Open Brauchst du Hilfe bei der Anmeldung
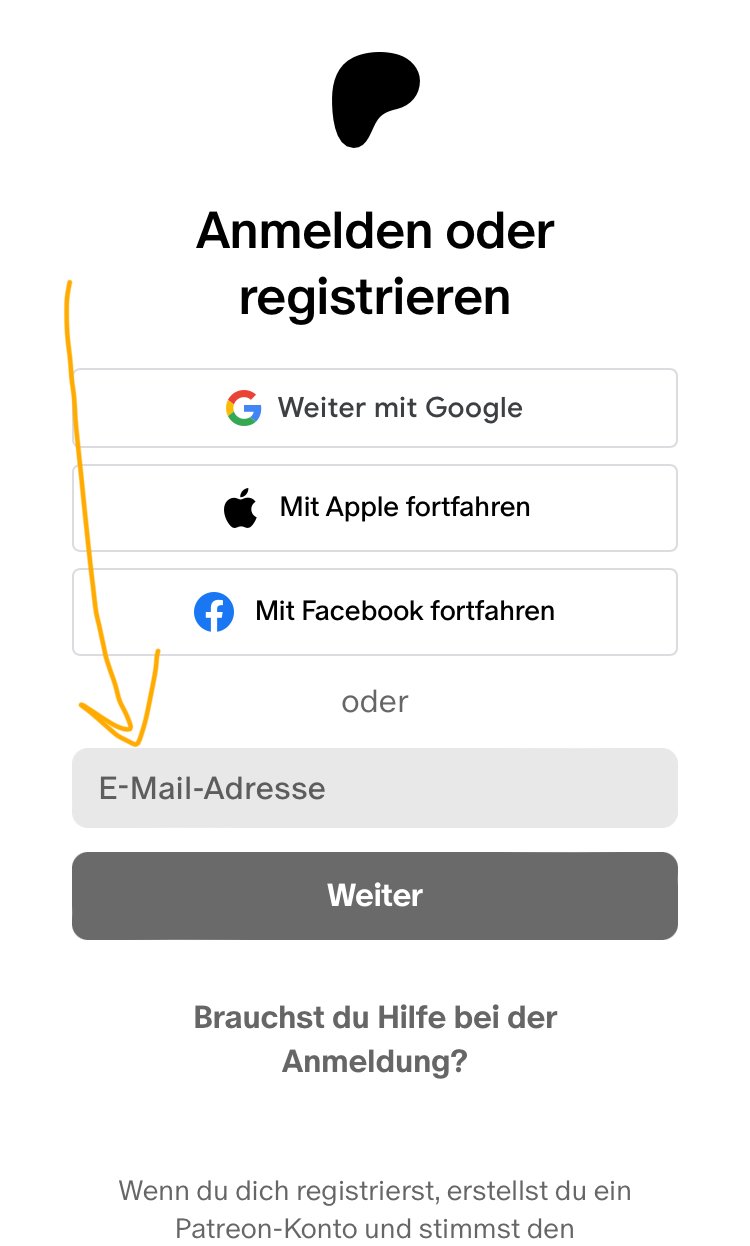Screen dimensions: 750x1246 point(375,1039)
